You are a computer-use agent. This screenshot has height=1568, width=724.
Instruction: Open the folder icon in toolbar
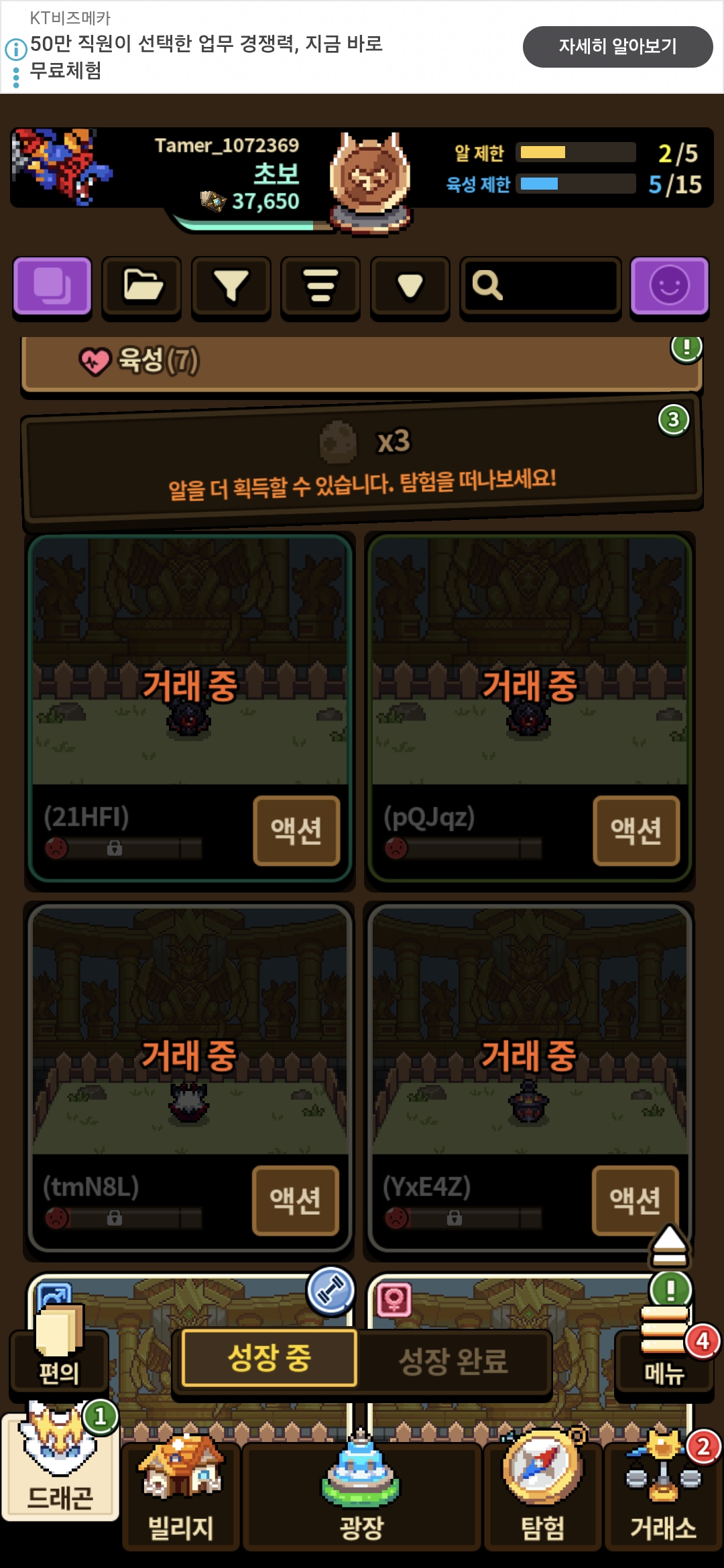tap(141, 286)
